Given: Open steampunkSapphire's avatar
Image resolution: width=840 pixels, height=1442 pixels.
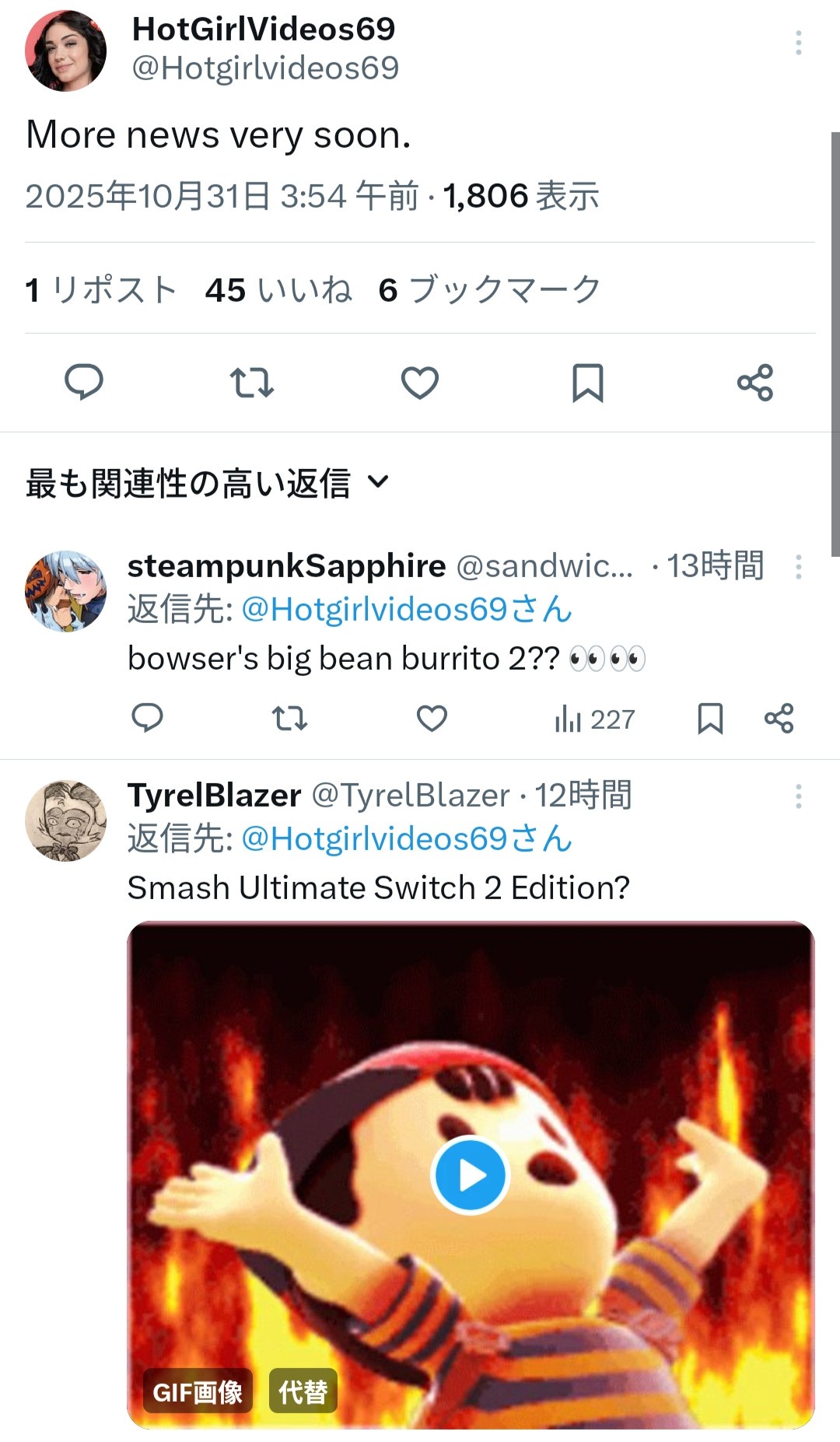Looking at the screenshot, I should coord(66,591).
